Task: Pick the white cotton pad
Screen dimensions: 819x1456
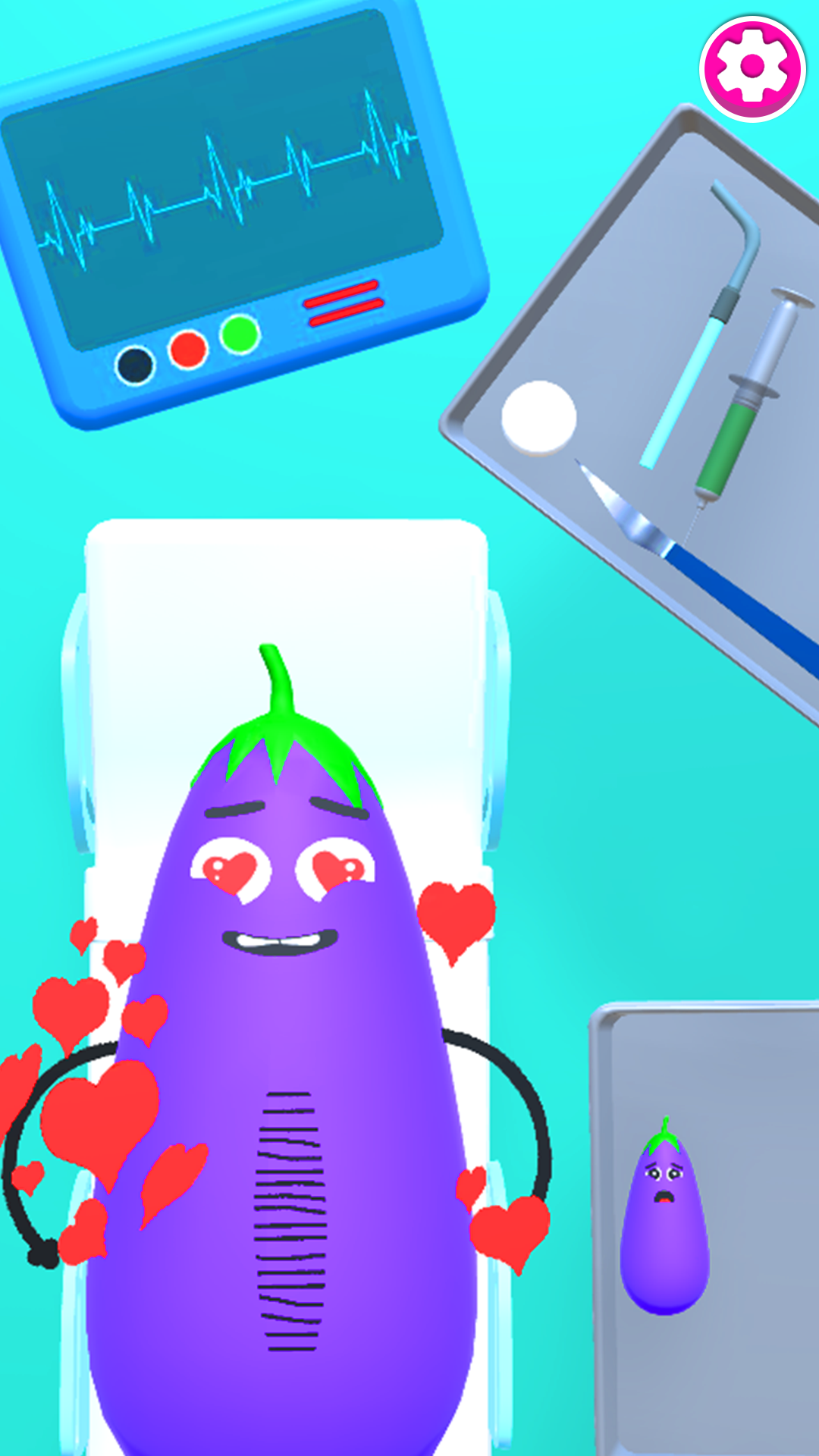Action: [x=539, y=418]
